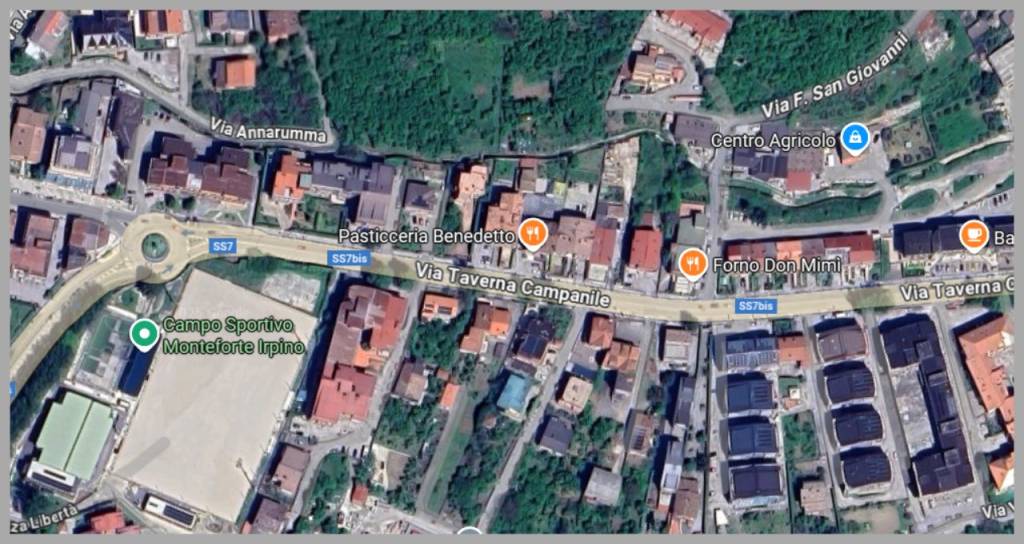
Task: Open the Pasticceria Benedetto restaurant marker
Action: pyautogui.click(x=532, y=235)
